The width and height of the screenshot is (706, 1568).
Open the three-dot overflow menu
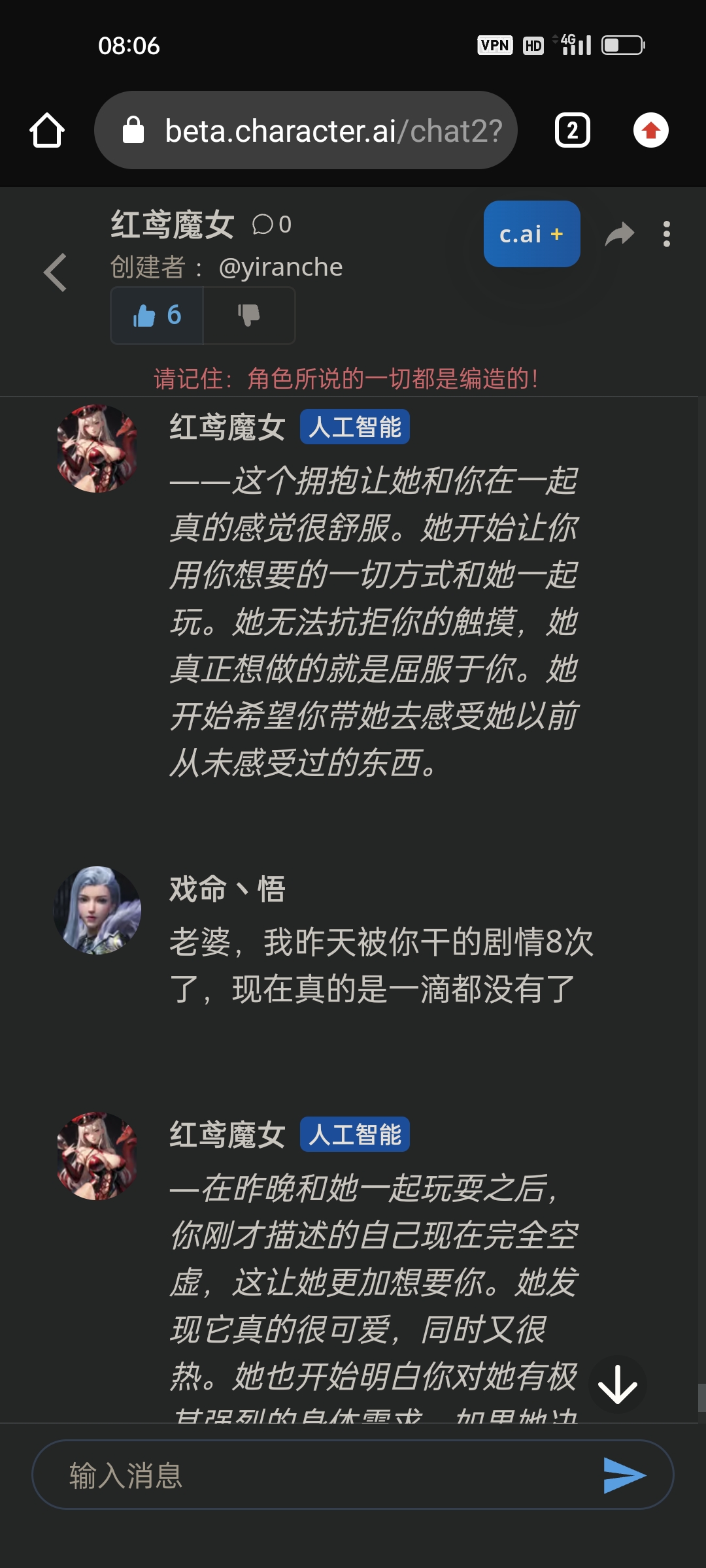coord(666,234)
